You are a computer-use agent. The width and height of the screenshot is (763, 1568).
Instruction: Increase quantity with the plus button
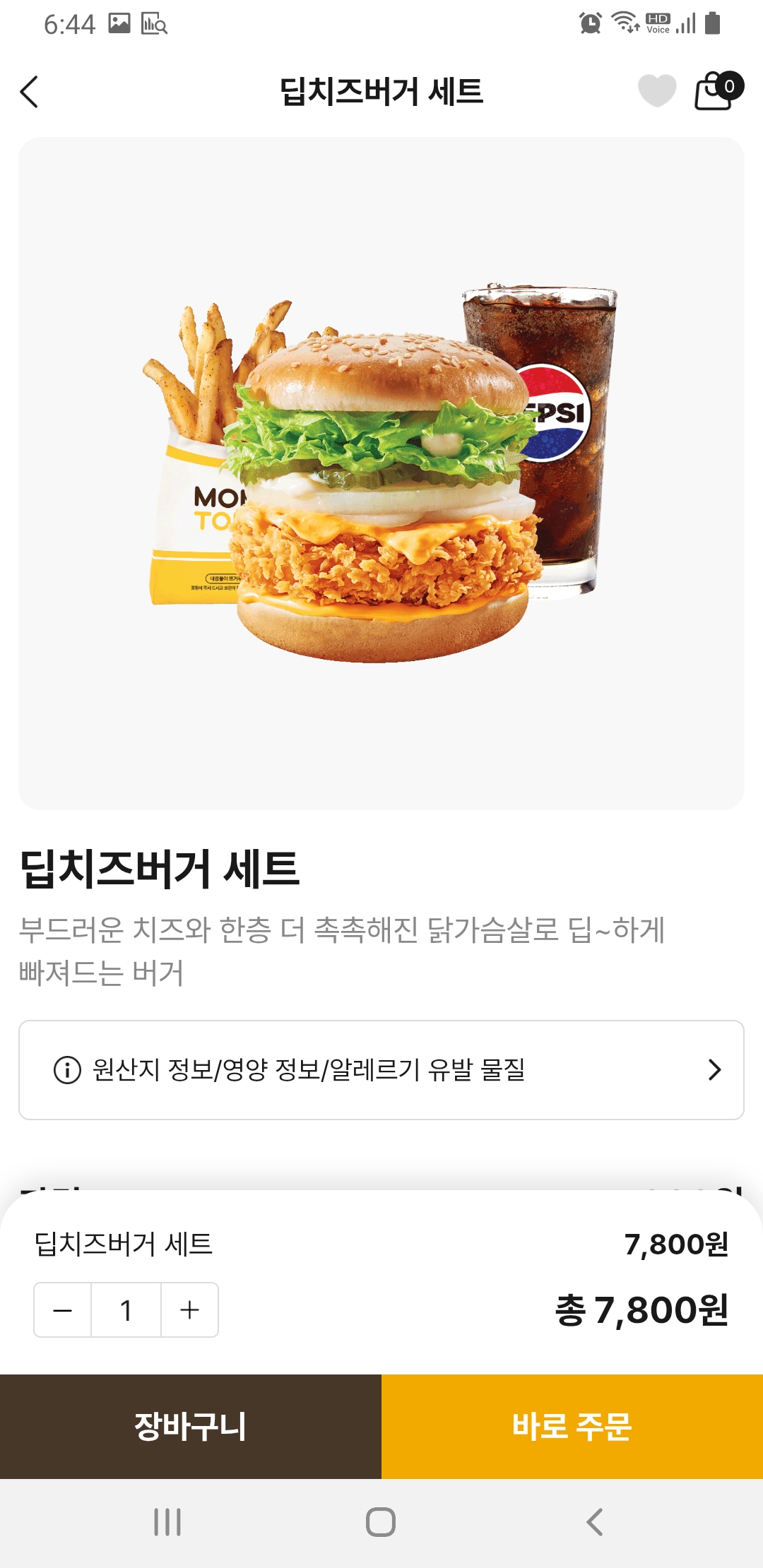coord(189,1310)
